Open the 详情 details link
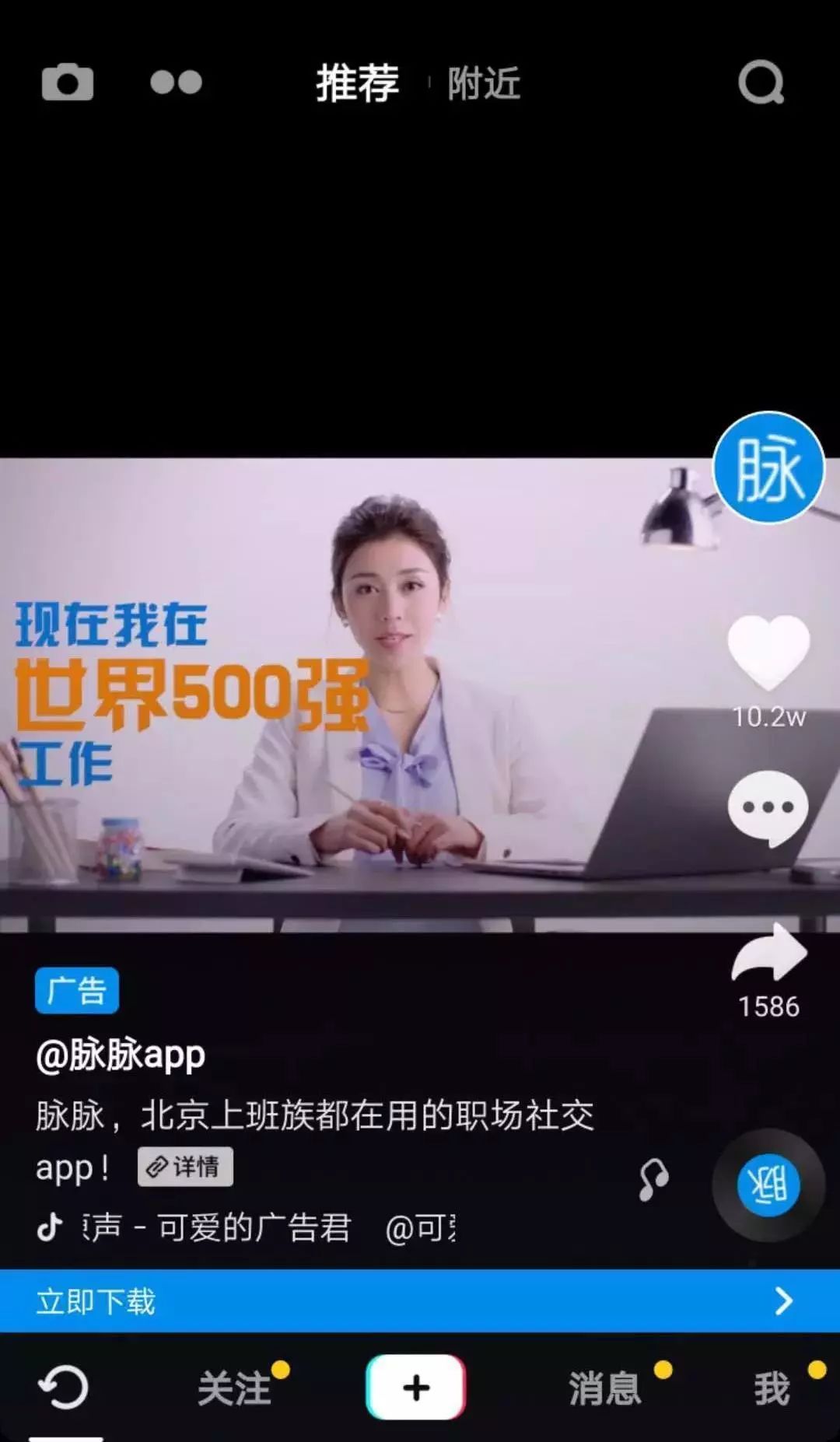The height and width of the screenshot is (1442, 840). point(185,1167)
